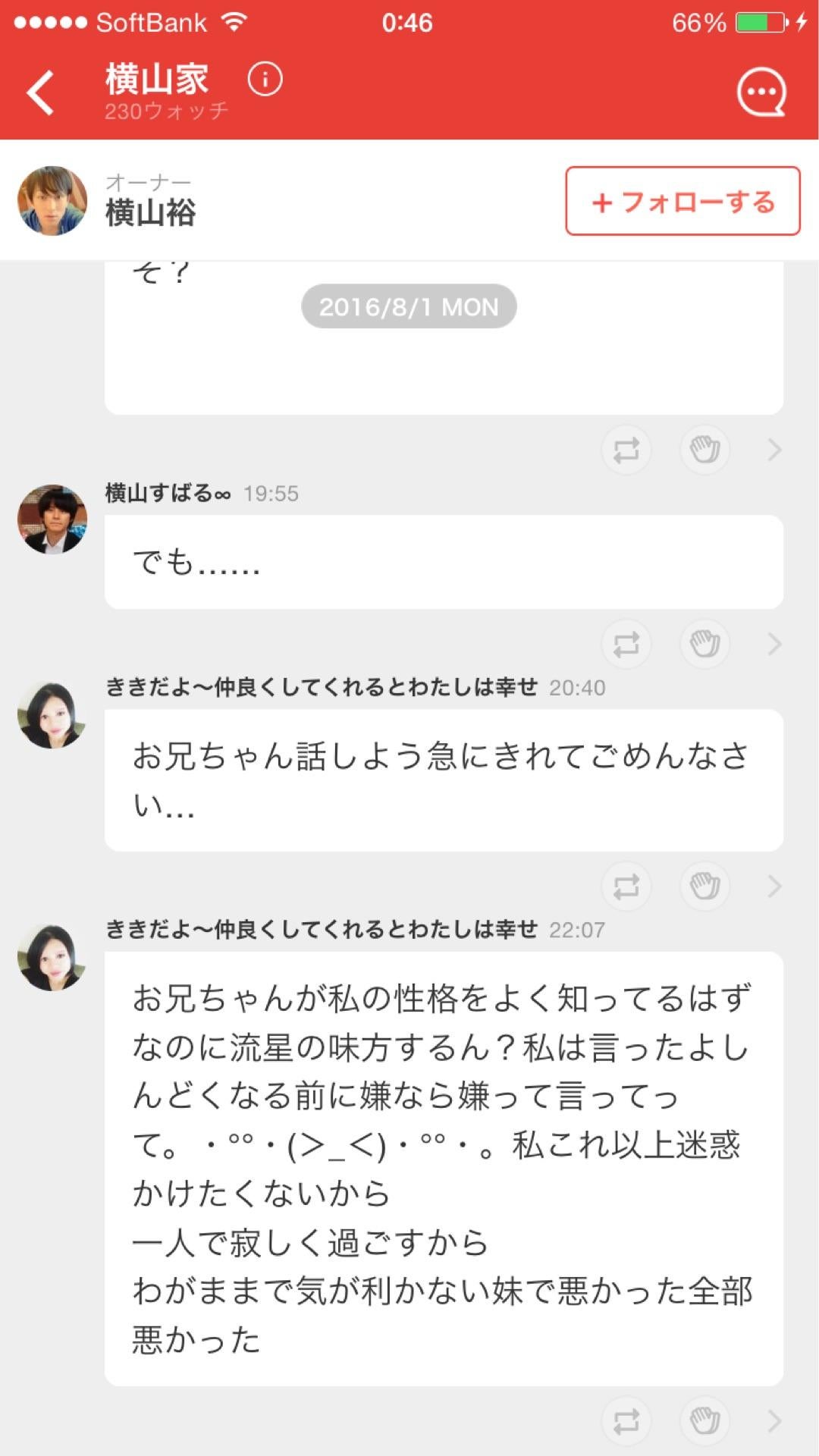Expand きき's 20:40 message via chevron
The height and width of the screenshot is (1456, 819).
click(775, 886)
